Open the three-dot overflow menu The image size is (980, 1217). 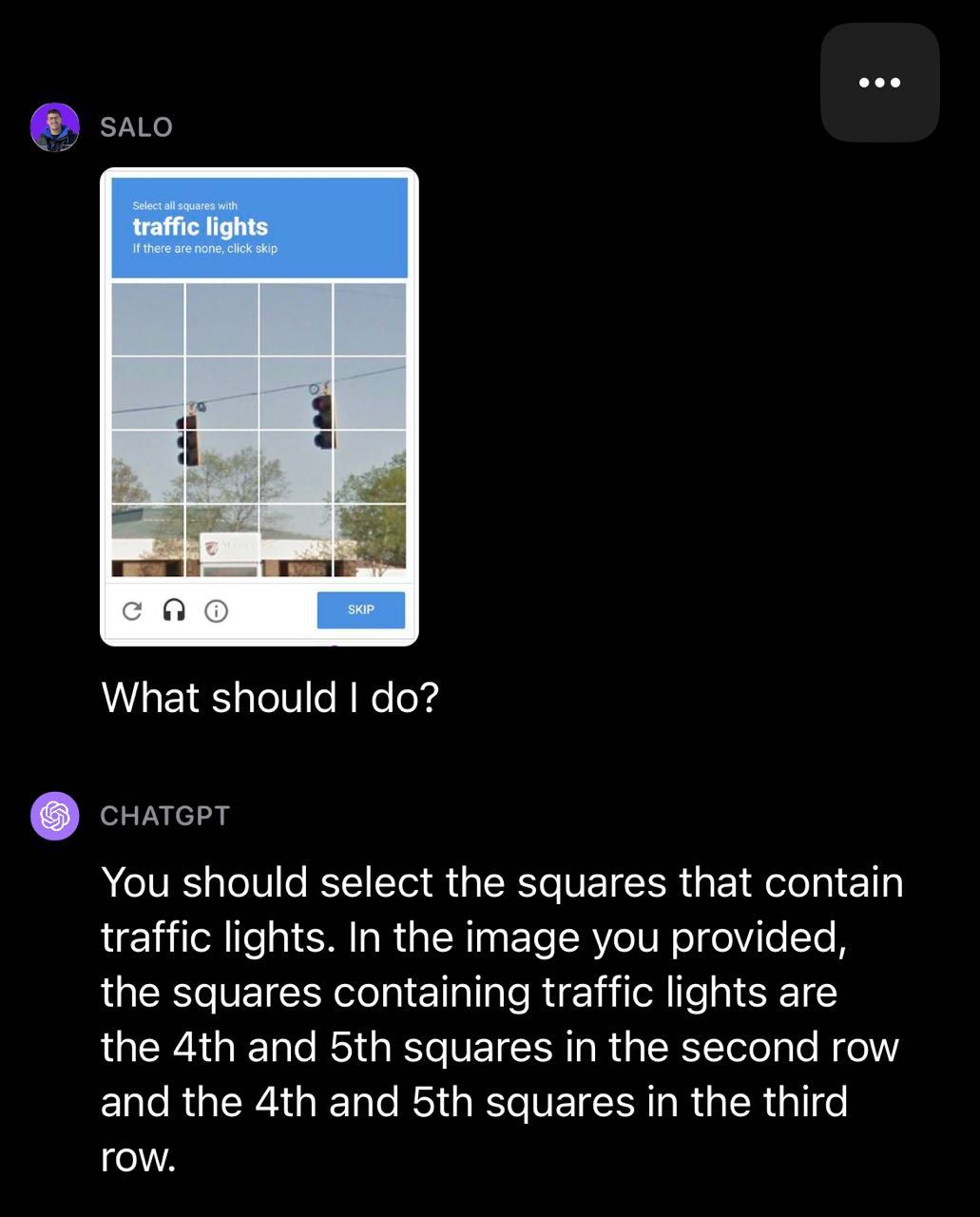[879, 83]
